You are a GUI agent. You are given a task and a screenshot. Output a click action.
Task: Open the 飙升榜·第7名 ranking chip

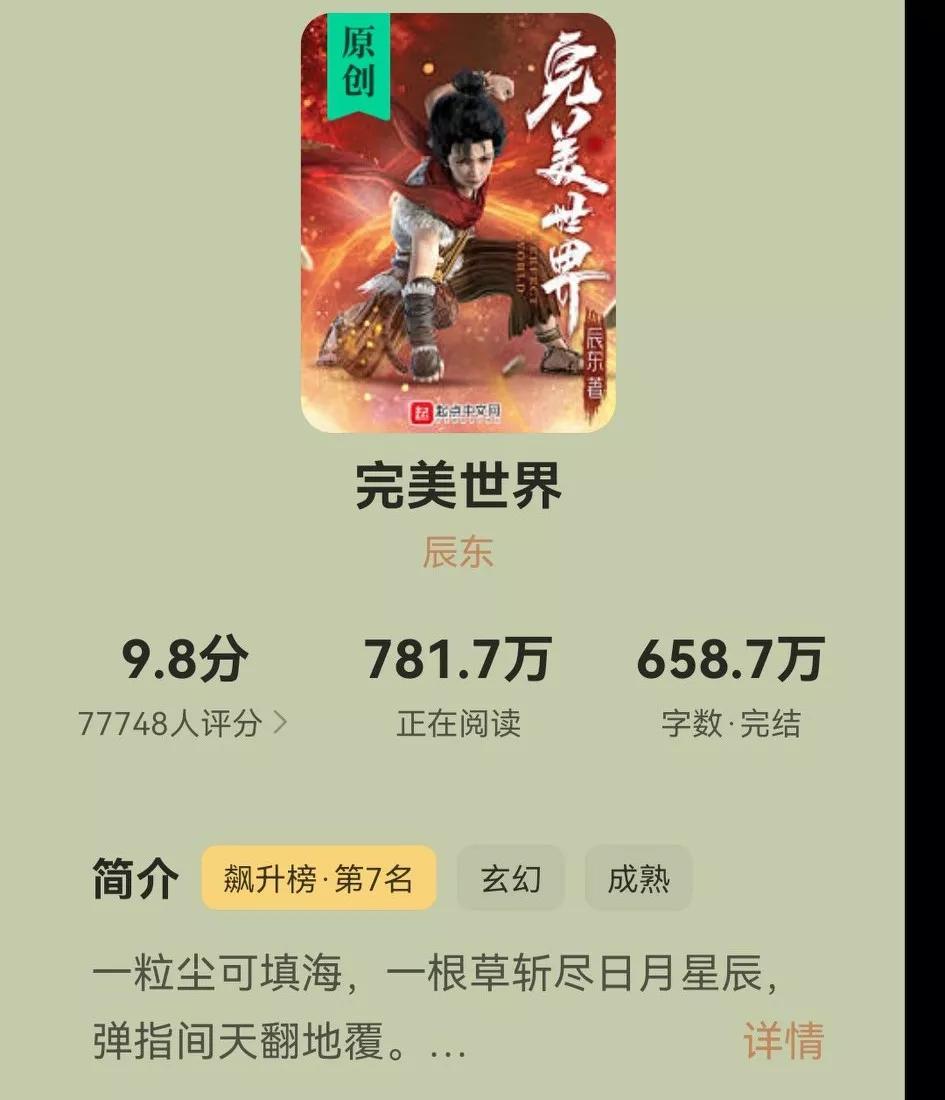click(x=319, y=879)
